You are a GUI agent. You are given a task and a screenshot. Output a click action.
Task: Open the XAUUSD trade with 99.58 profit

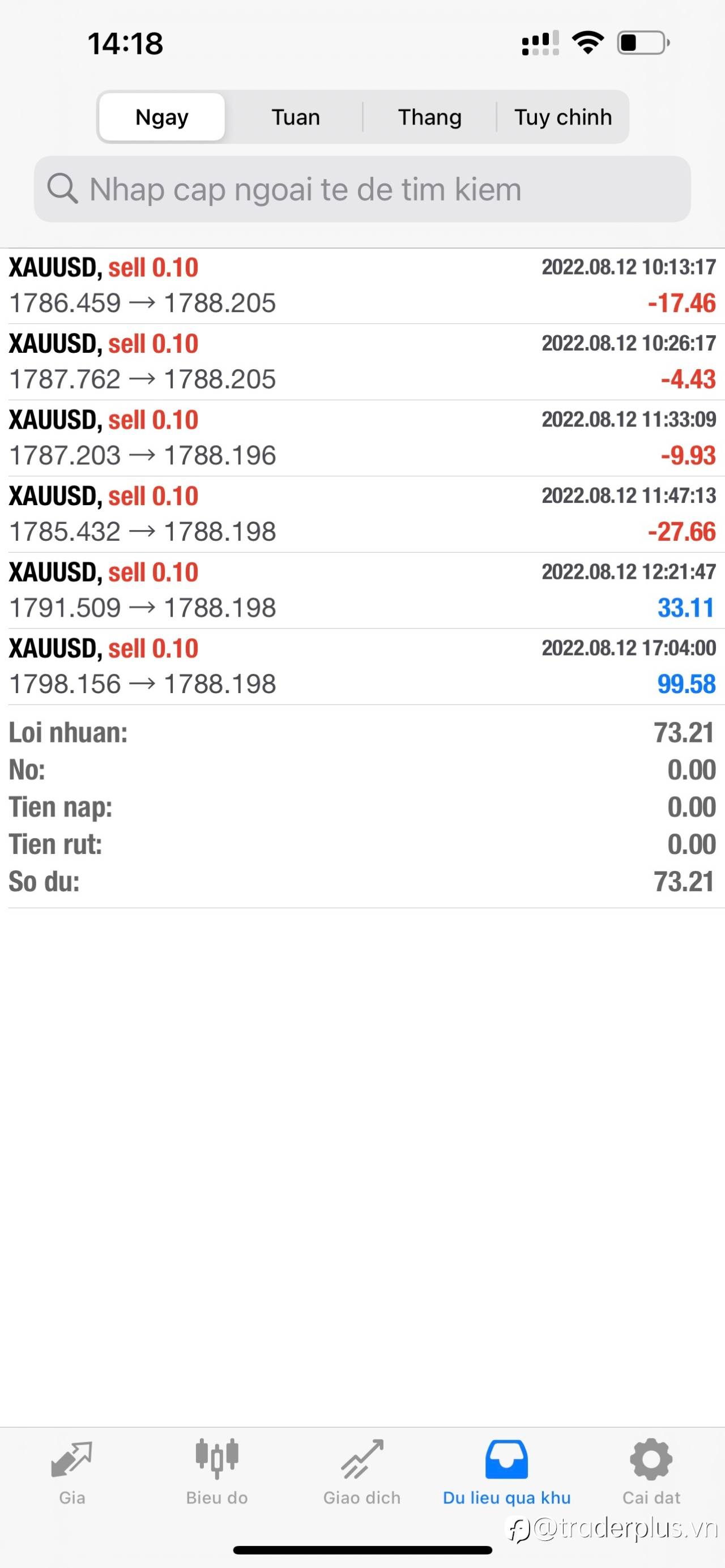pos(362,666)
